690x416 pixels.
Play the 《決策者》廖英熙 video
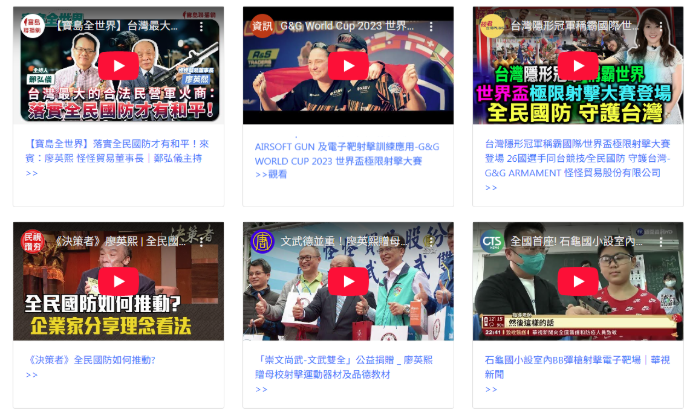point(118,281)
